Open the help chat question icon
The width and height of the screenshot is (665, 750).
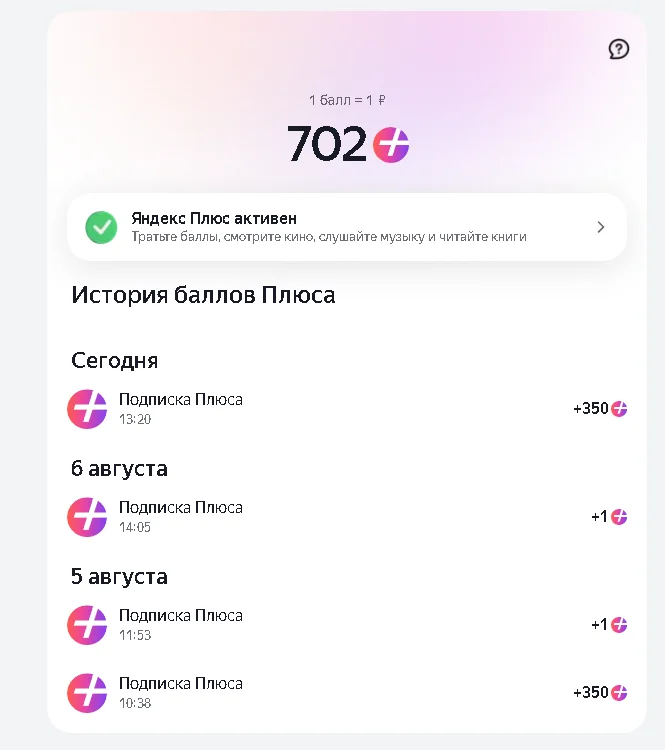coord(619,49)
